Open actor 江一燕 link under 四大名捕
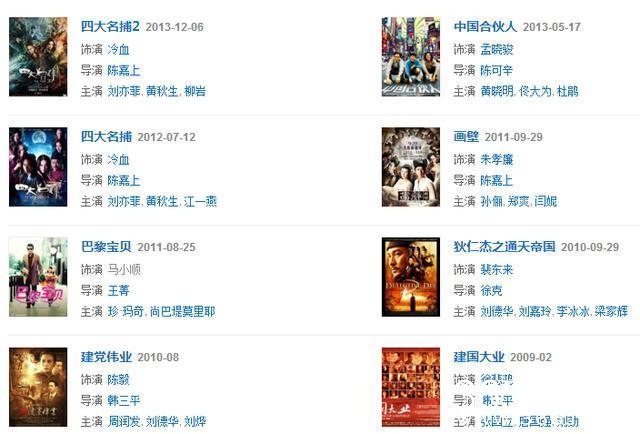 (x=200, y=201)
